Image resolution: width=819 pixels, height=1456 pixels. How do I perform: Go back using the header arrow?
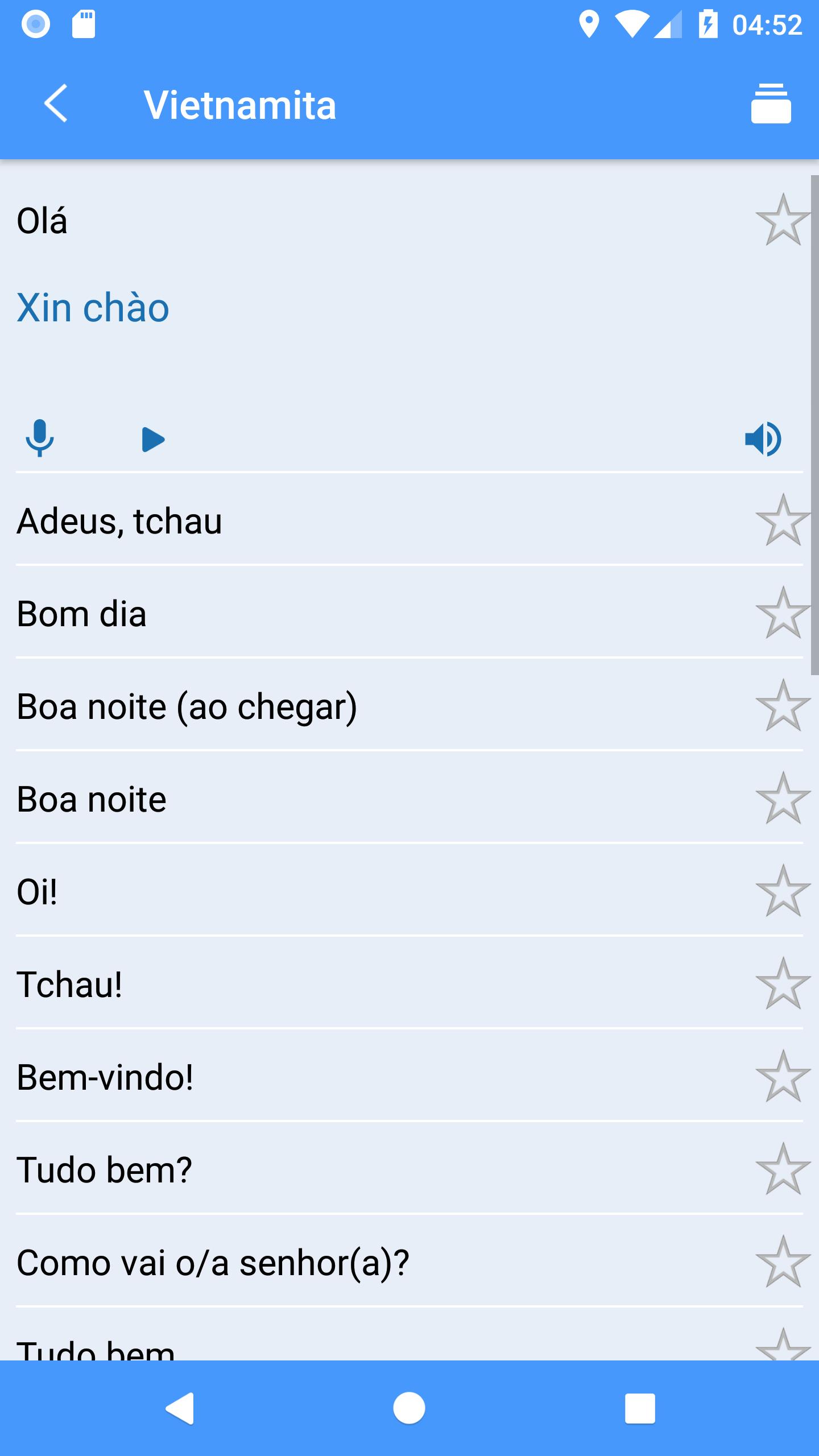[x=56, y=104]
